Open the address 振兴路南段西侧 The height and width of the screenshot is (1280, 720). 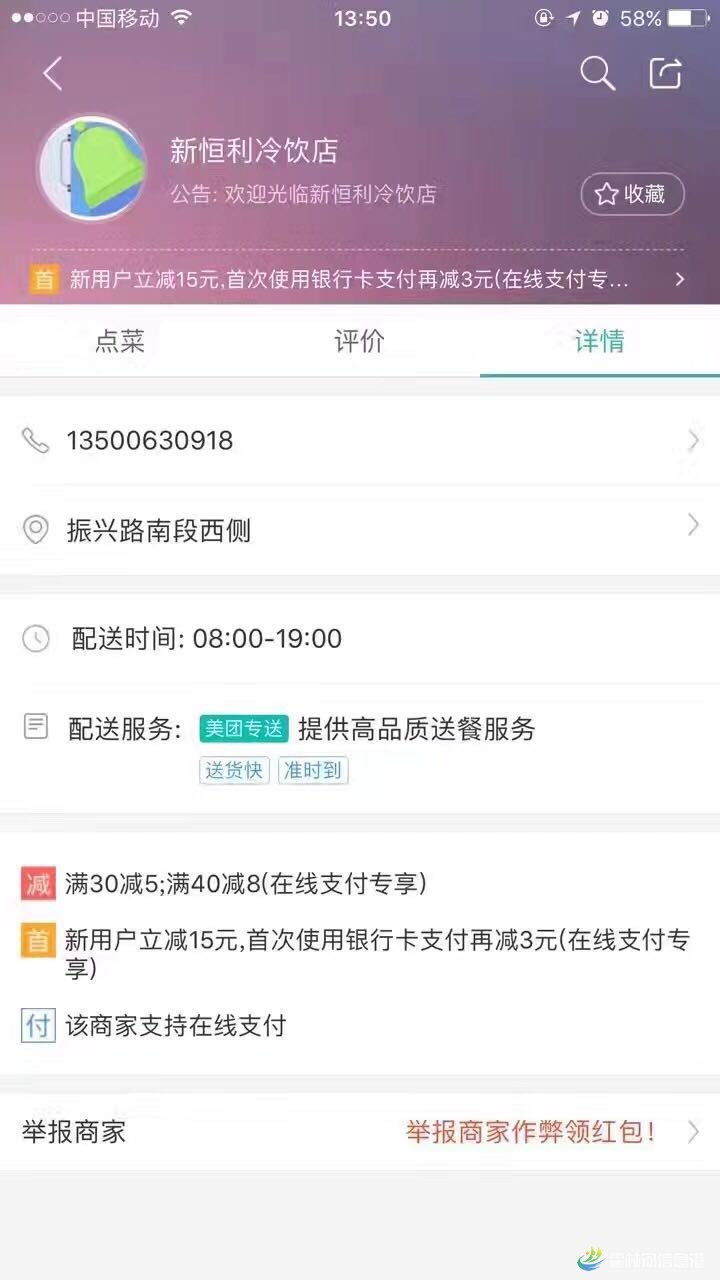(360, 529)
